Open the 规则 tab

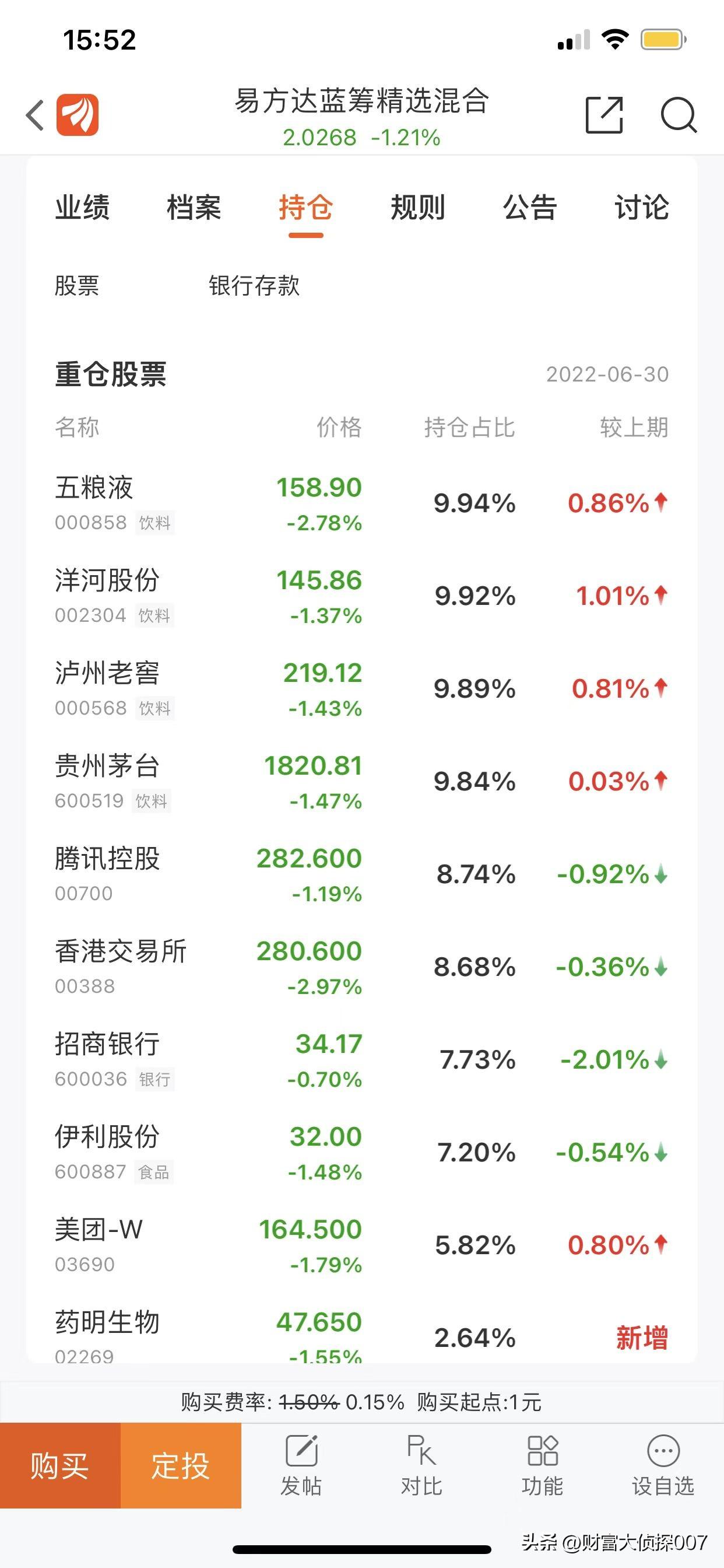pyautogui.click(x=418, y=208)
